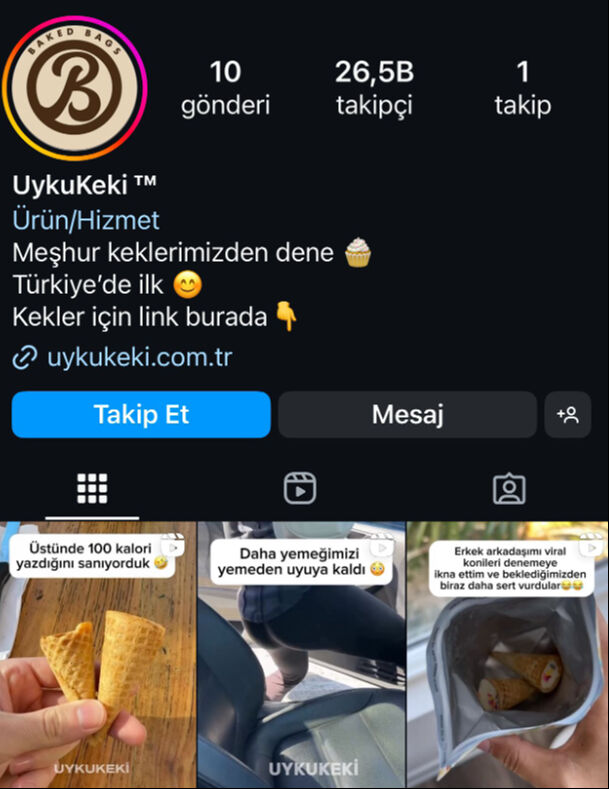
Task: Tap the Mesaj button
Action: coord(407,414)
